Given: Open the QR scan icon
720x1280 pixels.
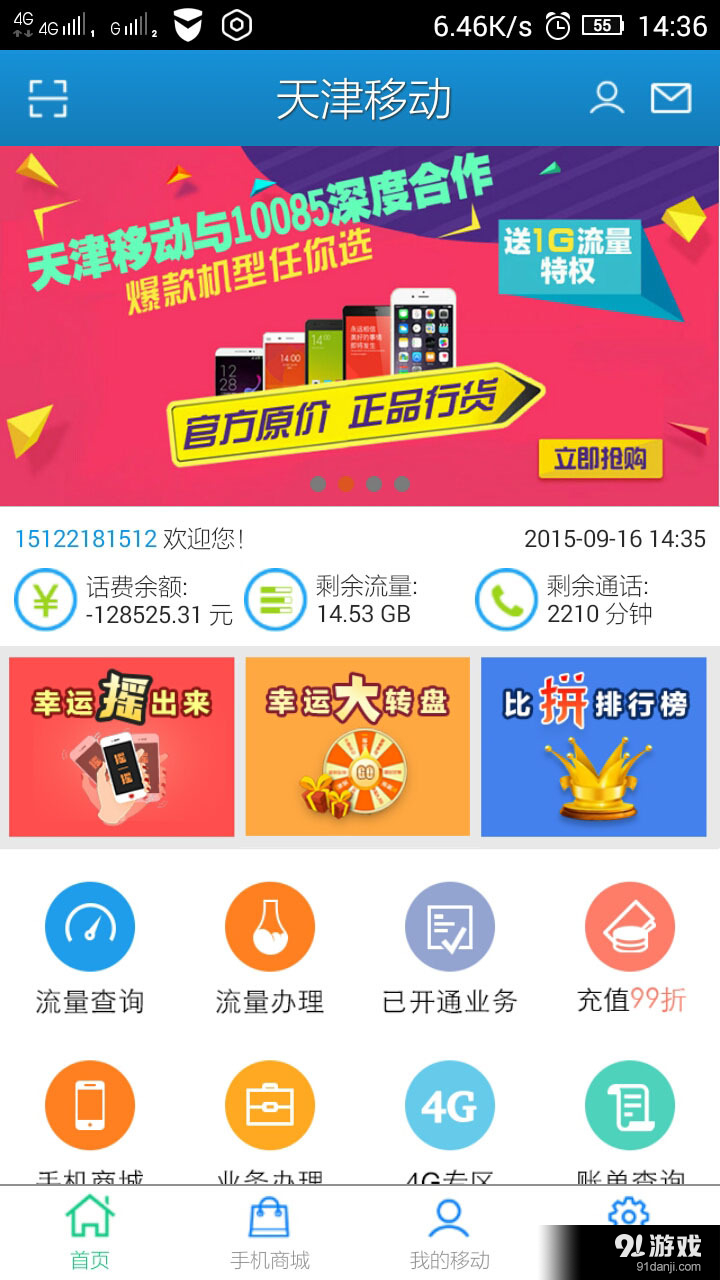Looking at the screenshot, I should (47, 97).
